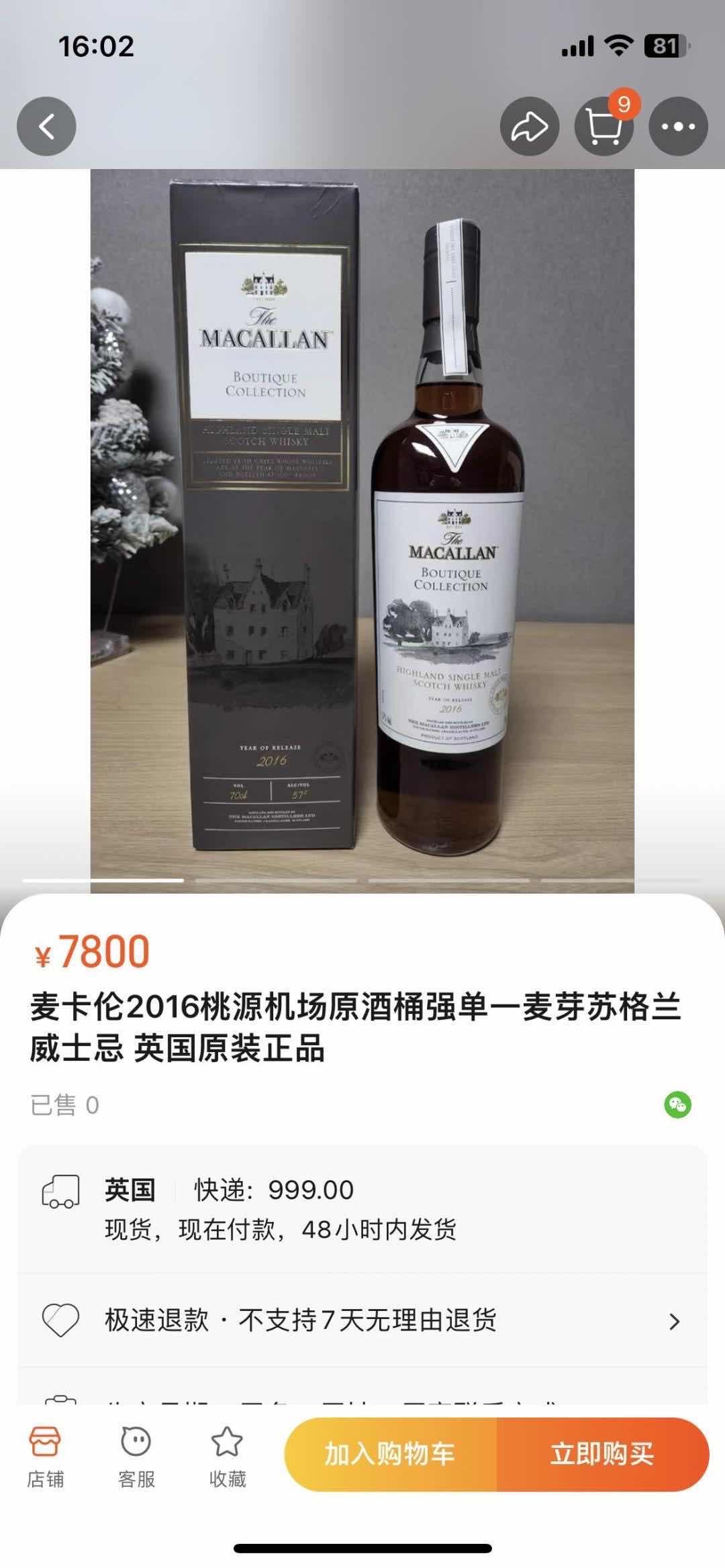View the 英国 shipping details row

coord(362,1209)
